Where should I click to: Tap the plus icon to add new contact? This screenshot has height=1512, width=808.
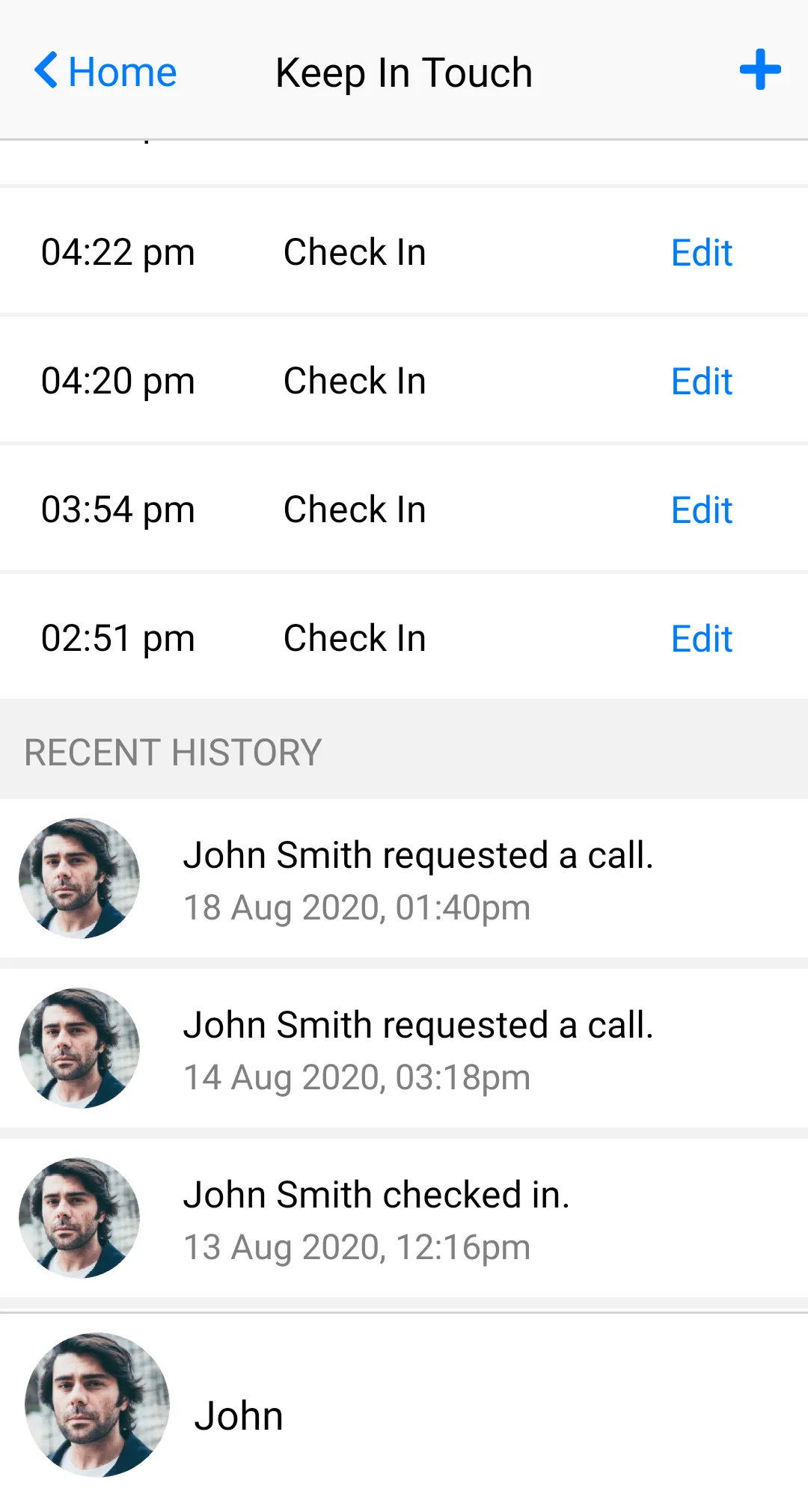pos(759,70)
